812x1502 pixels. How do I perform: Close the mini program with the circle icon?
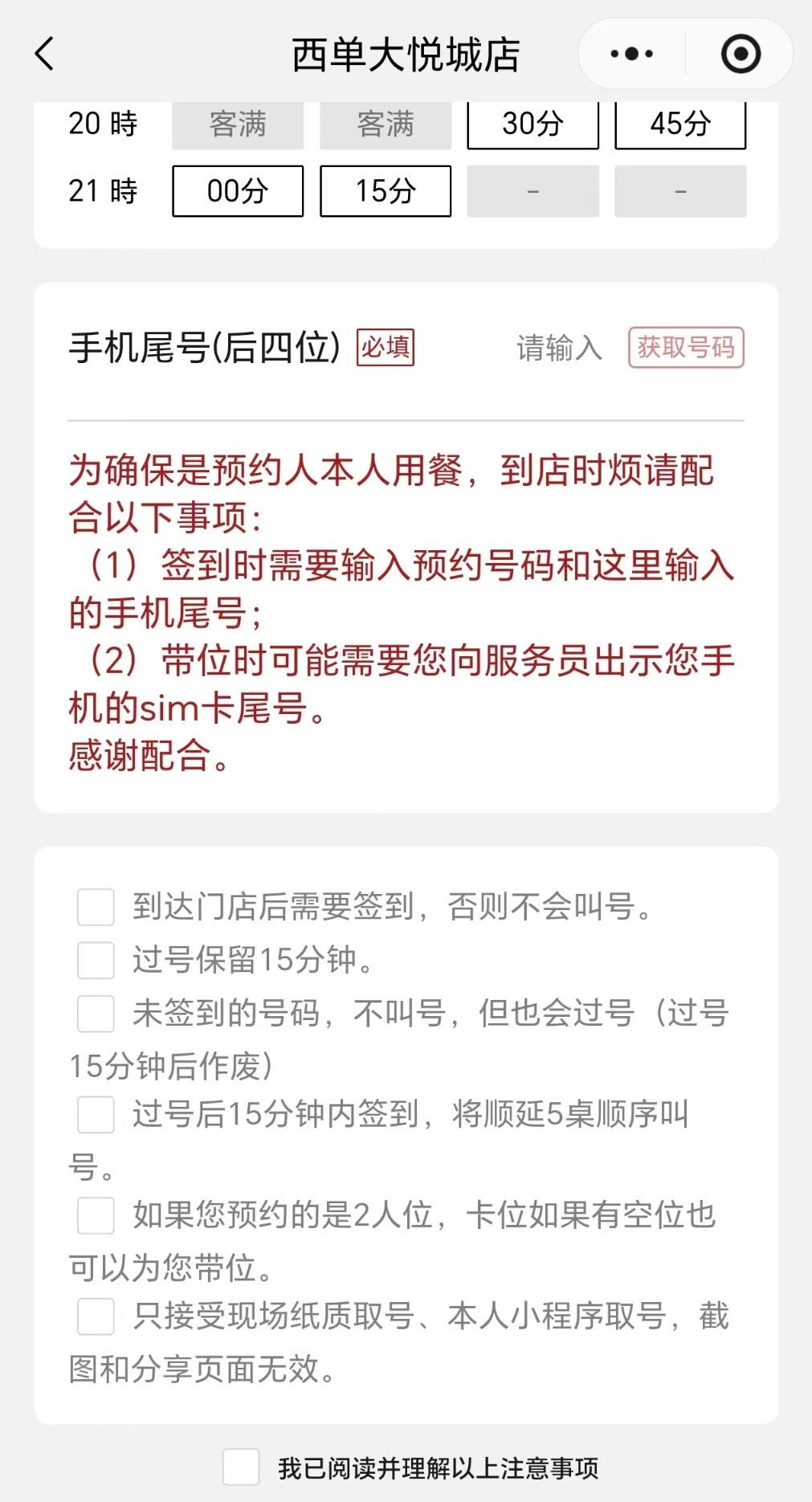click(x=740, y=55)
